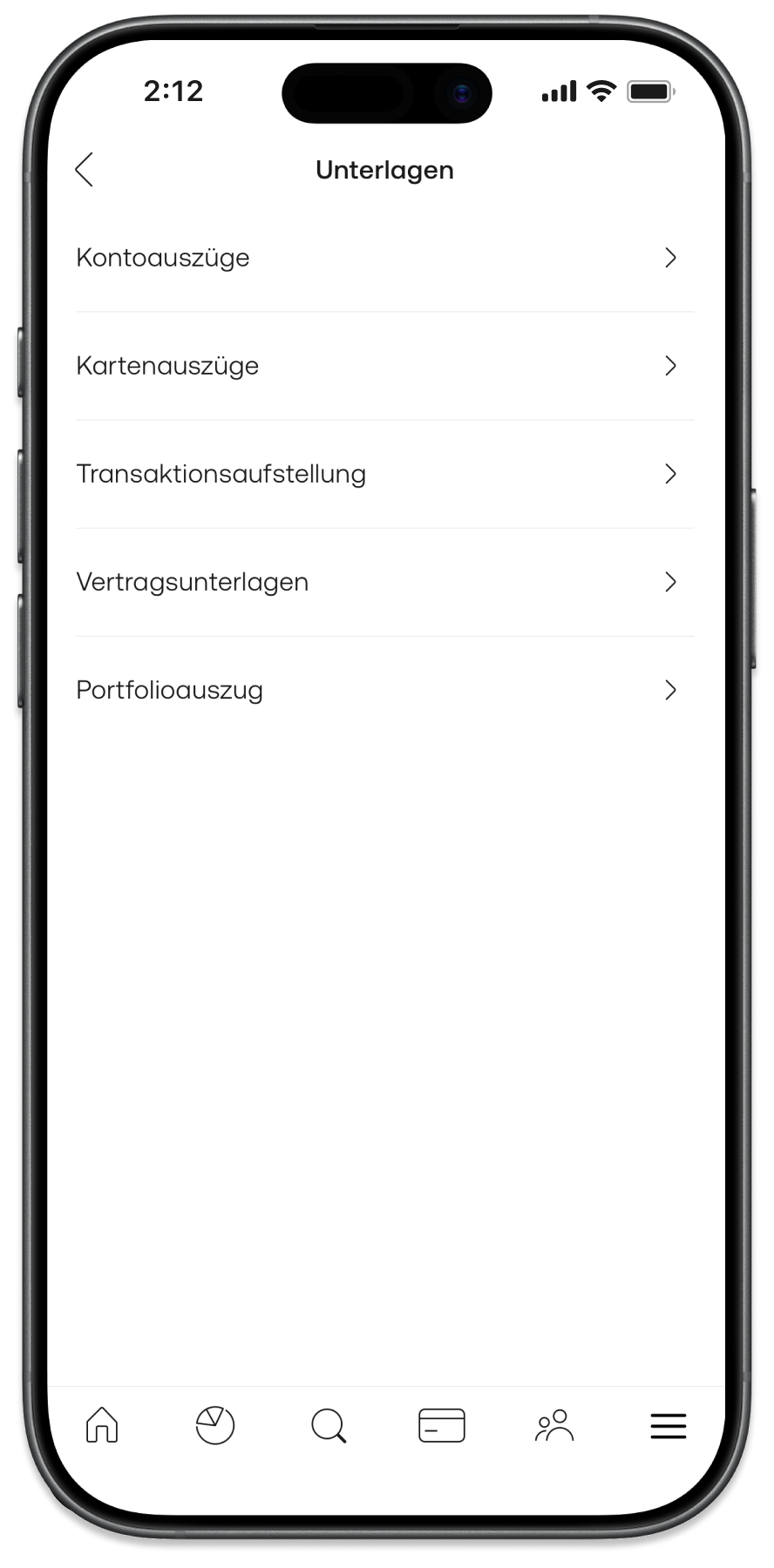Image resolution: width=774 pixels, height=1568 pixels.
Task: Open the search tab
Action: (329, 1426)
